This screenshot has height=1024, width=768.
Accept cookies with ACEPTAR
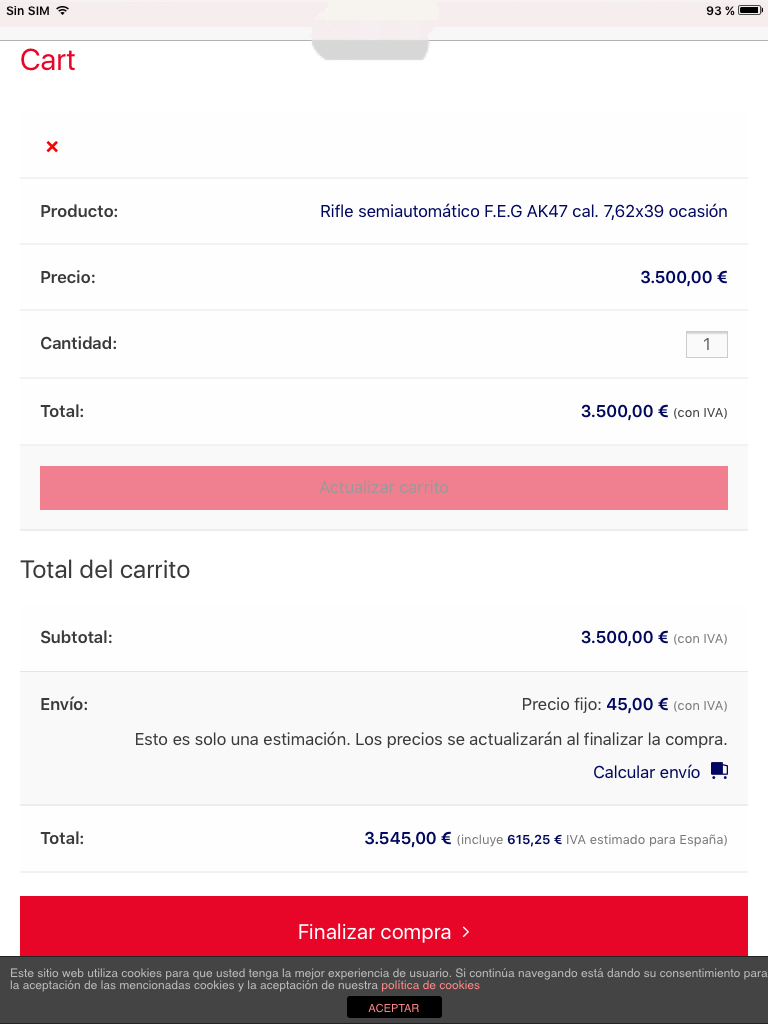coord(394,1008)
